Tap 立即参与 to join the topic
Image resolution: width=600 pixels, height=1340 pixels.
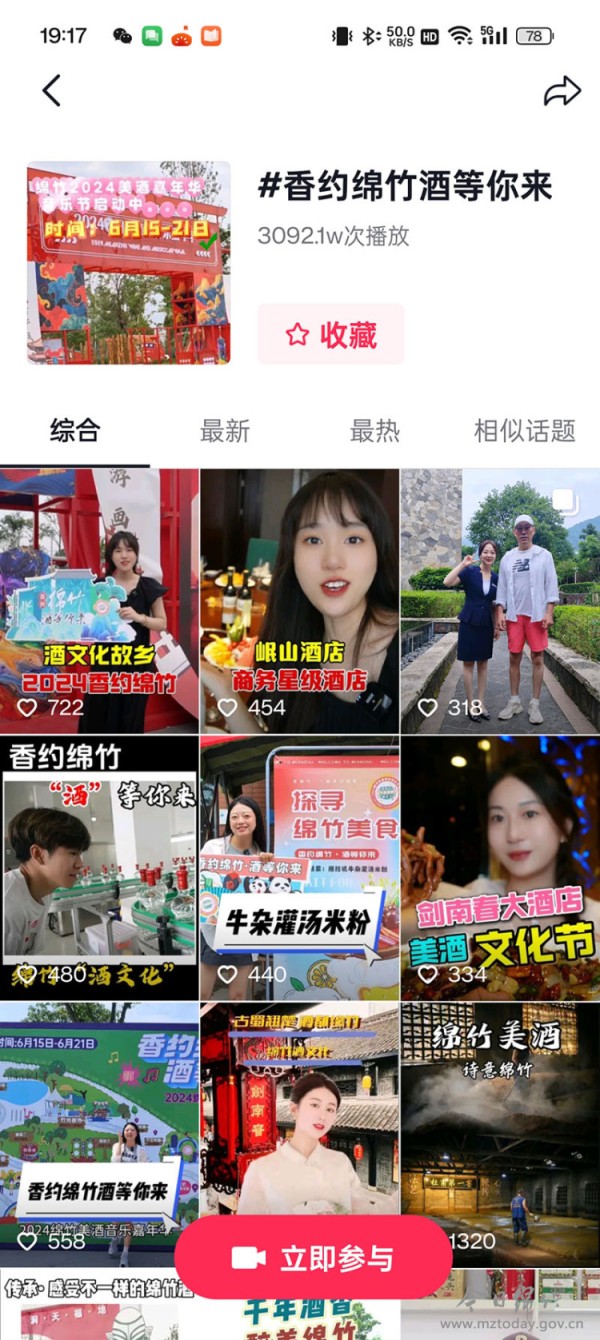313,1258
